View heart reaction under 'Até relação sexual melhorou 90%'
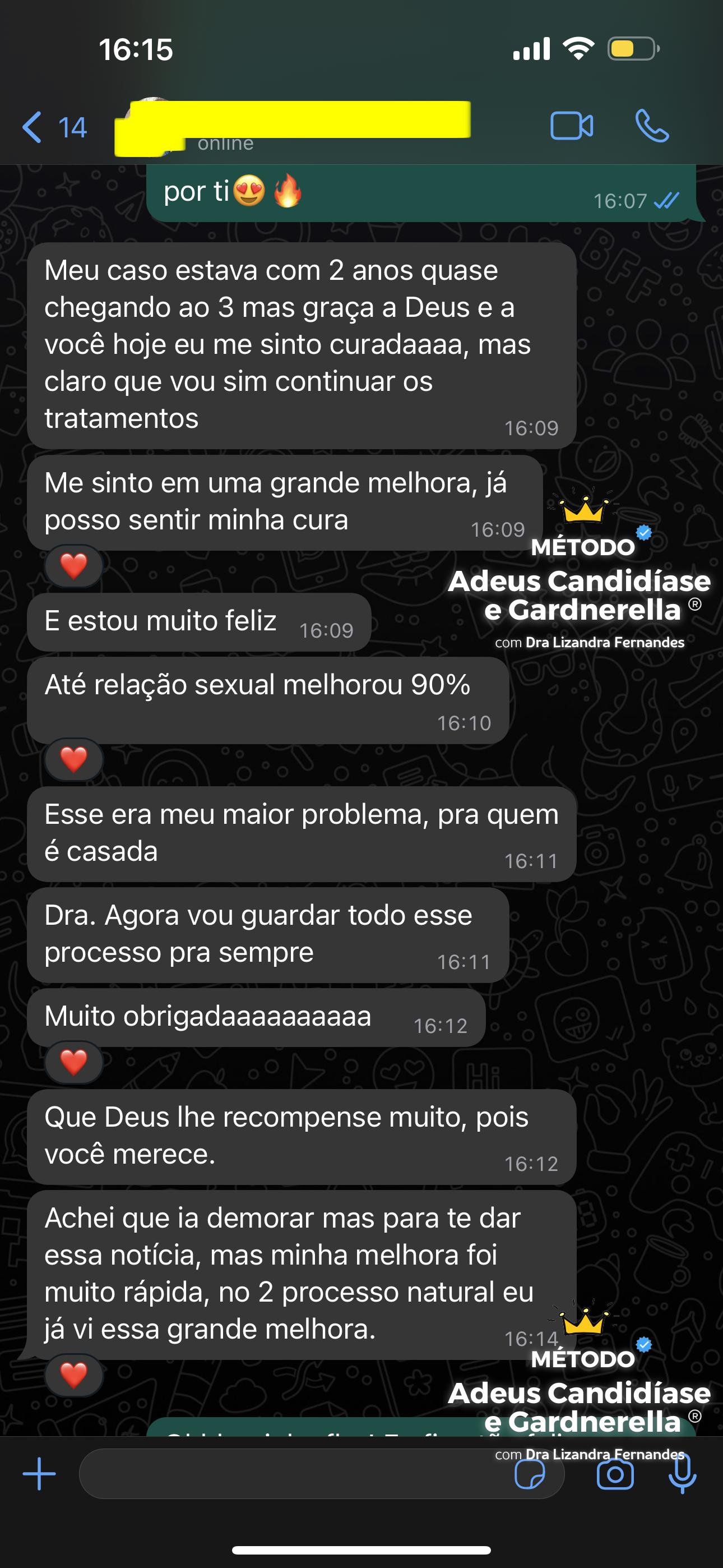 pos(73,760)
